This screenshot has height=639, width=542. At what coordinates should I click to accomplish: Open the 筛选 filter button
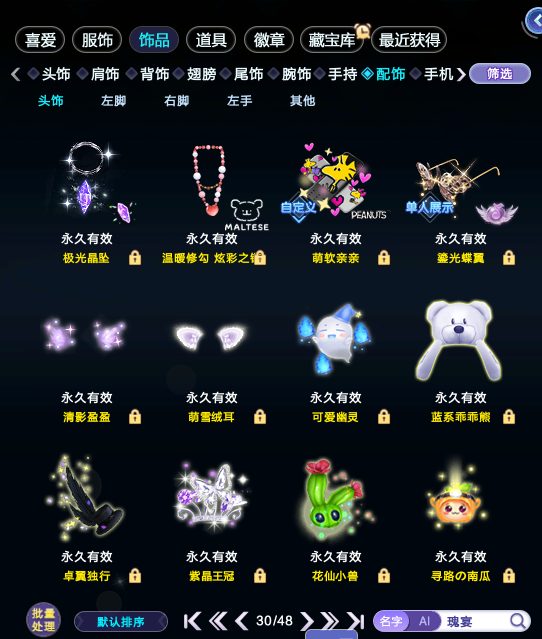pyautogui.click(x=500, y=74)
